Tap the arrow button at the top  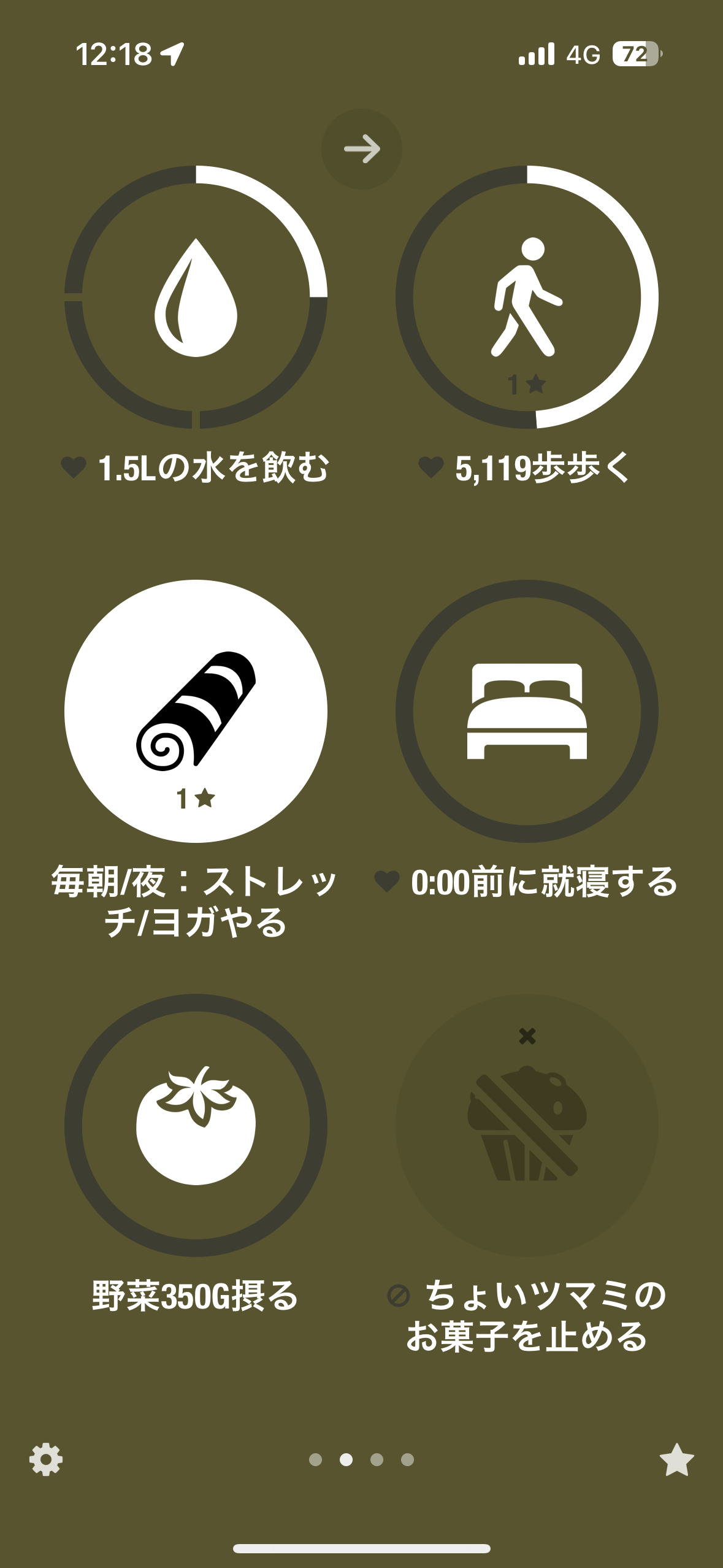362,149
